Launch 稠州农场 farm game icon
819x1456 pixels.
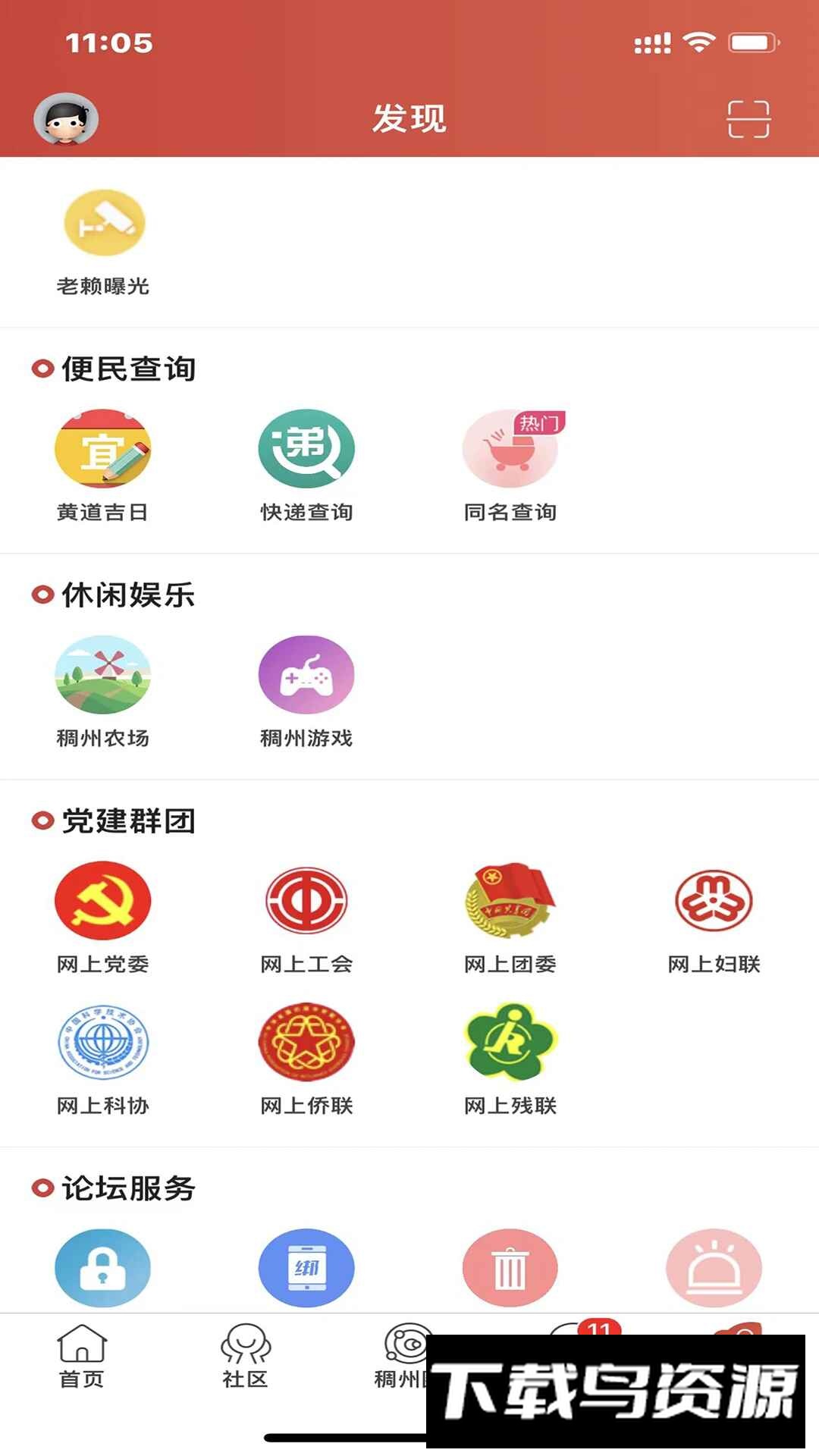[x=102, y=675]
